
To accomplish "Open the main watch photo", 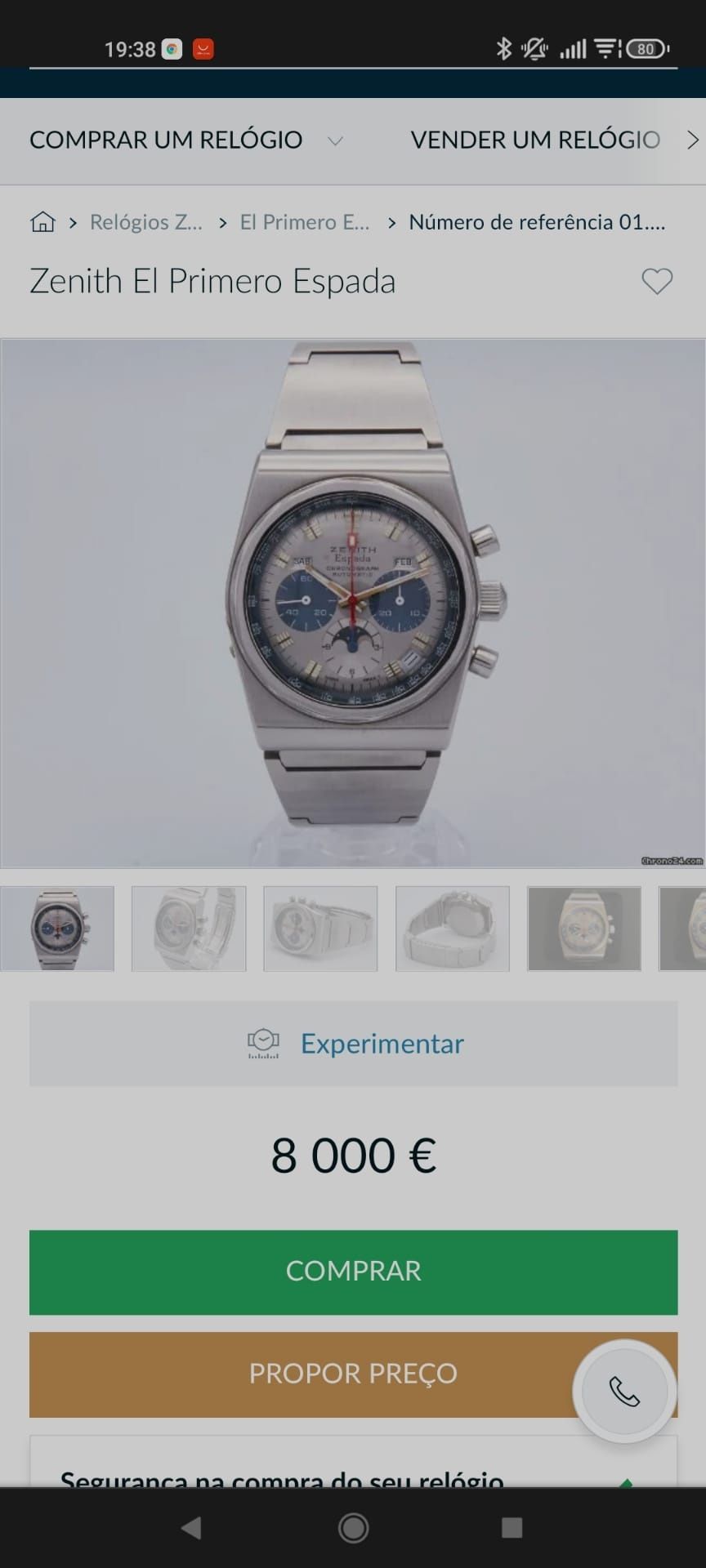I will coord(353,603).
